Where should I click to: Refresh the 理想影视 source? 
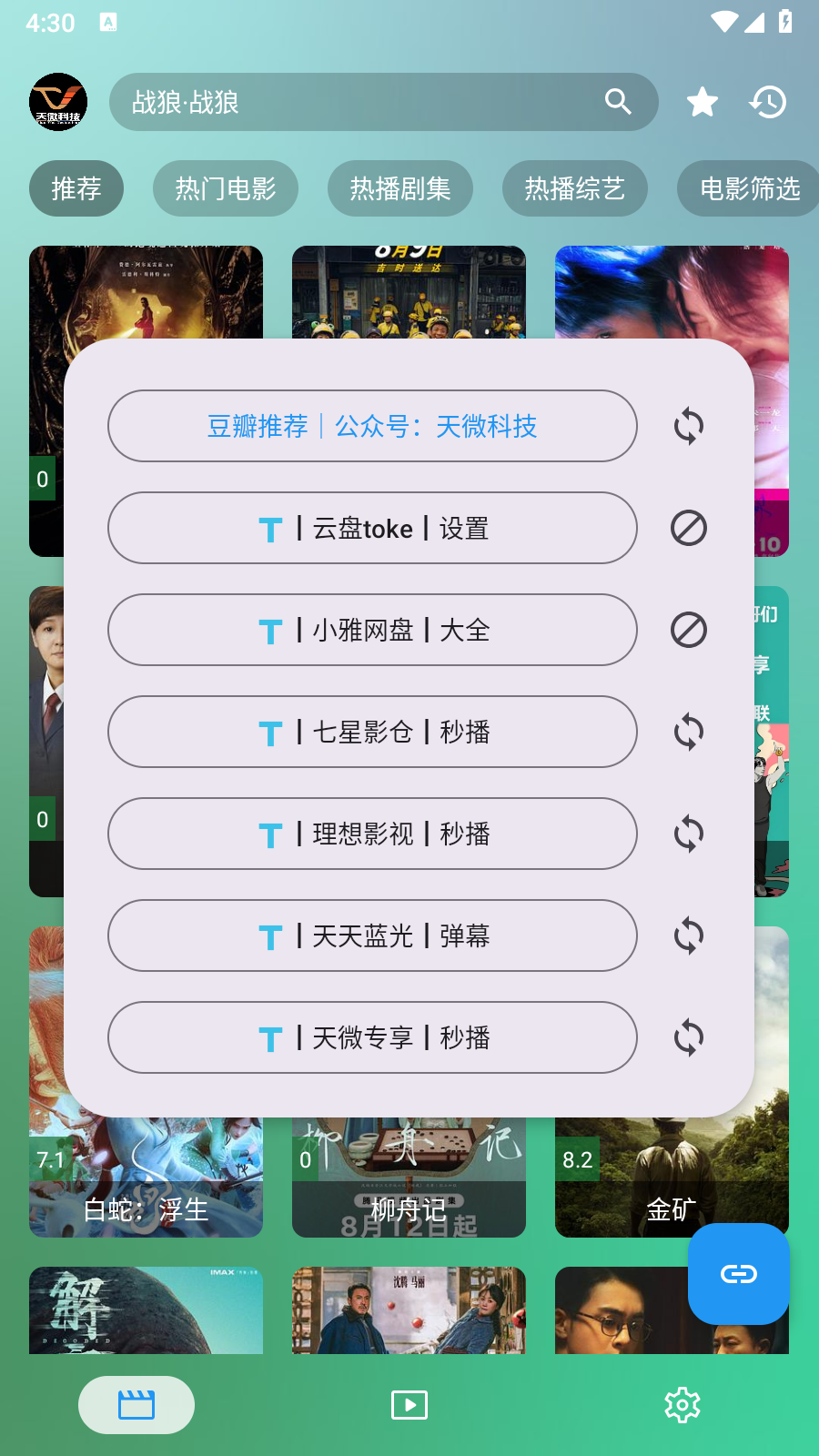(688, 834)
